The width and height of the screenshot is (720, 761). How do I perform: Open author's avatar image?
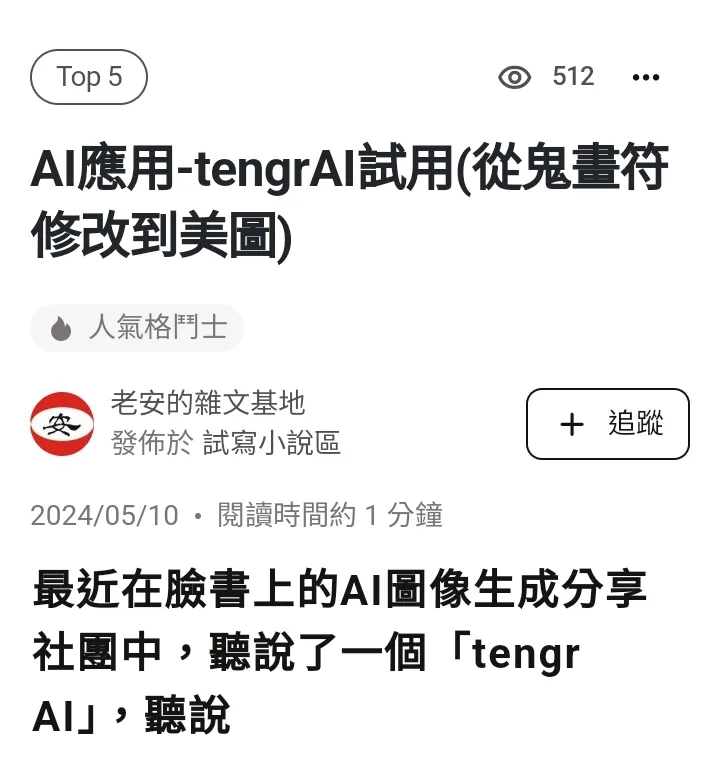pyautogui.click(x=62, y=424)
